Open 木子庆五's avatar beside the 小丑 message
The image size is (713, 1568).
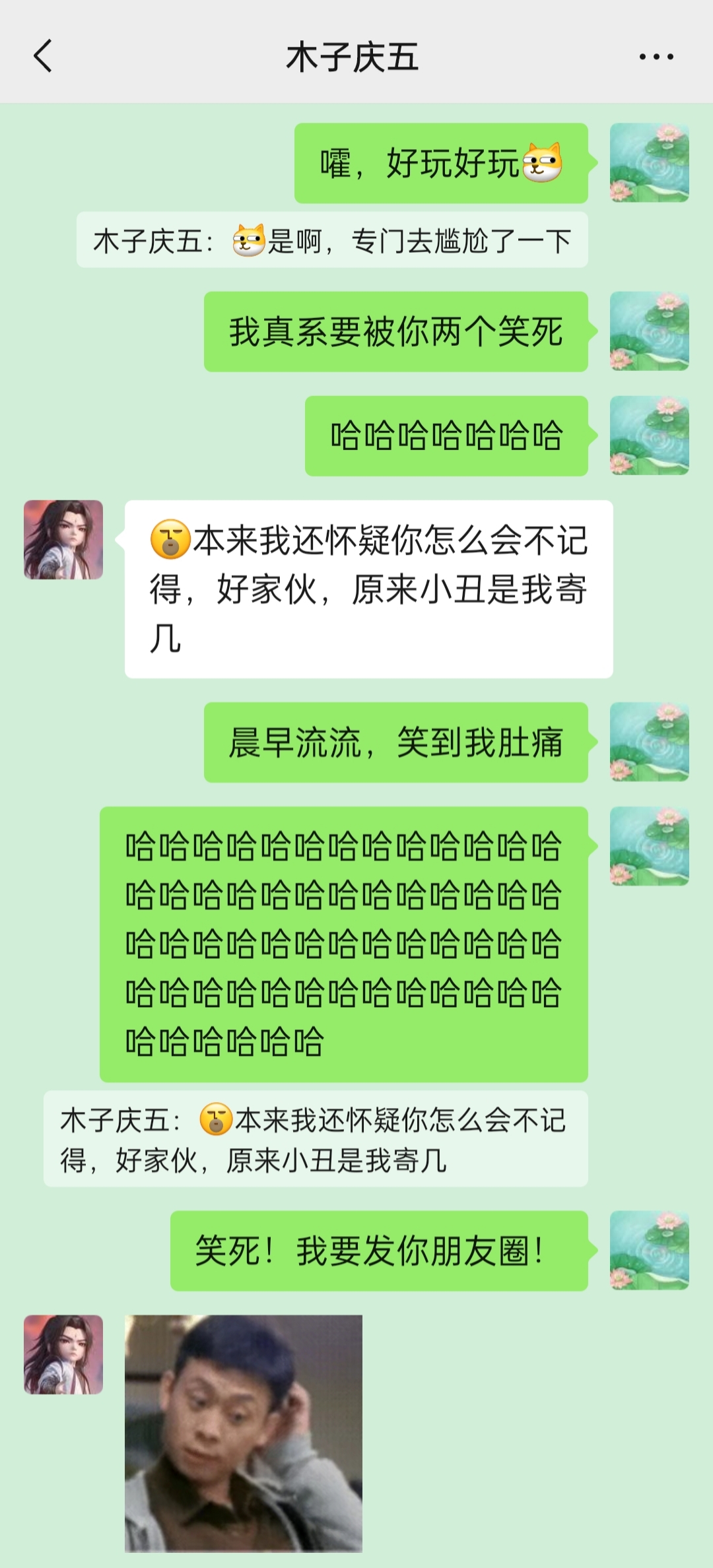(63, 540)
